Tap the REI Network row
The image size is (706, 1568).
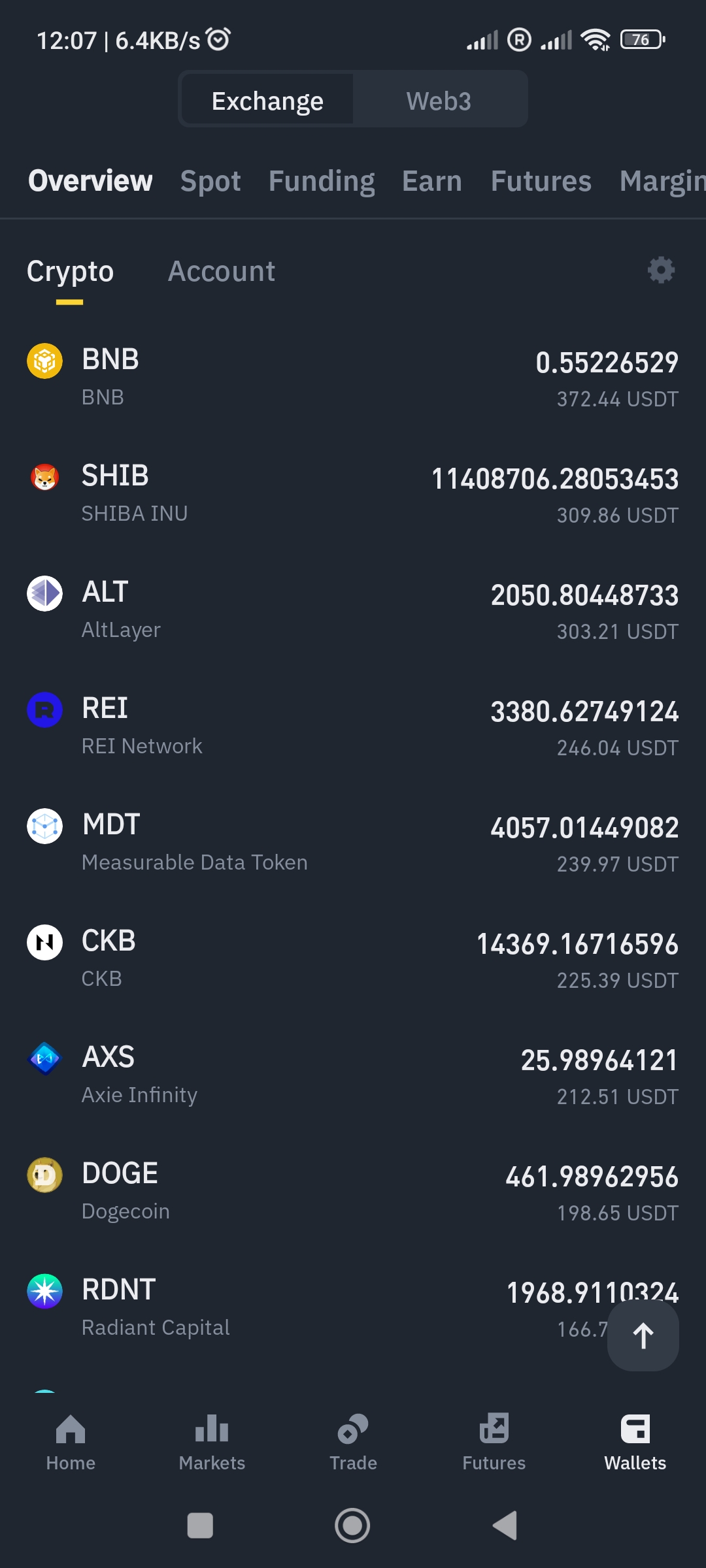click(353, 727)
